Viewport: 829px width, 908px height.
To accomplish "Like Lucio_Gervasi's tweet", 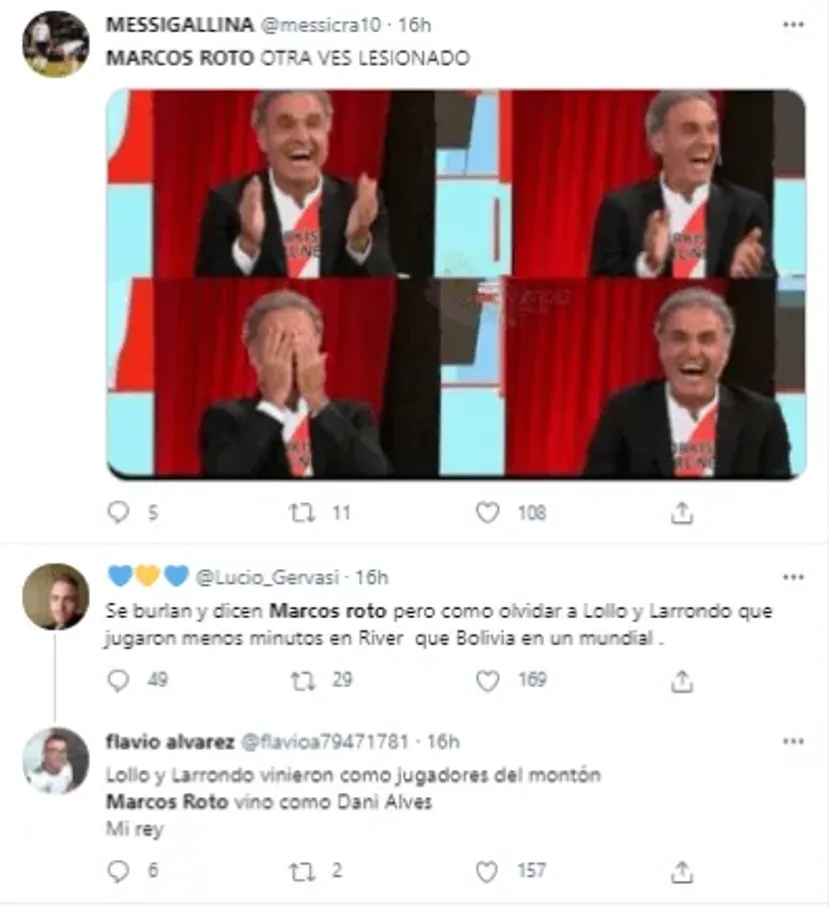I will (x=487, y=680).
